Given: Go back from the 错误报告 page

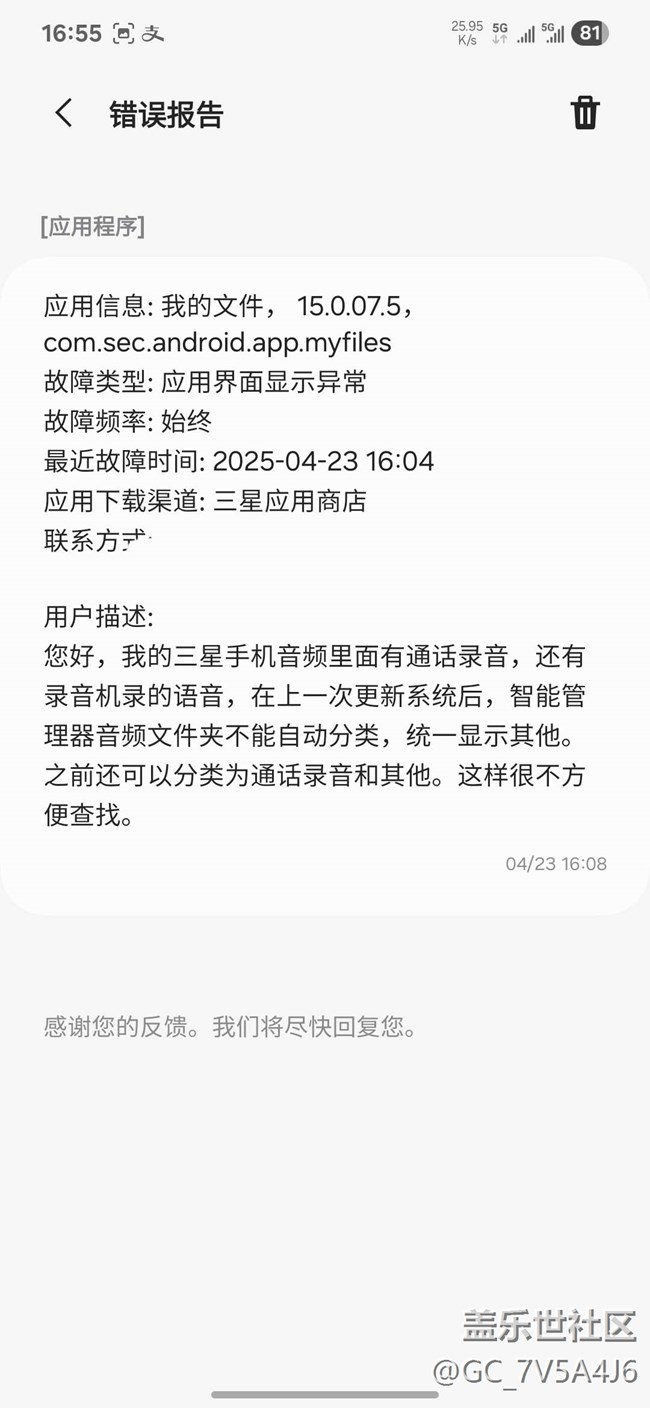Looking at the screenshot, I should (64, 113).
